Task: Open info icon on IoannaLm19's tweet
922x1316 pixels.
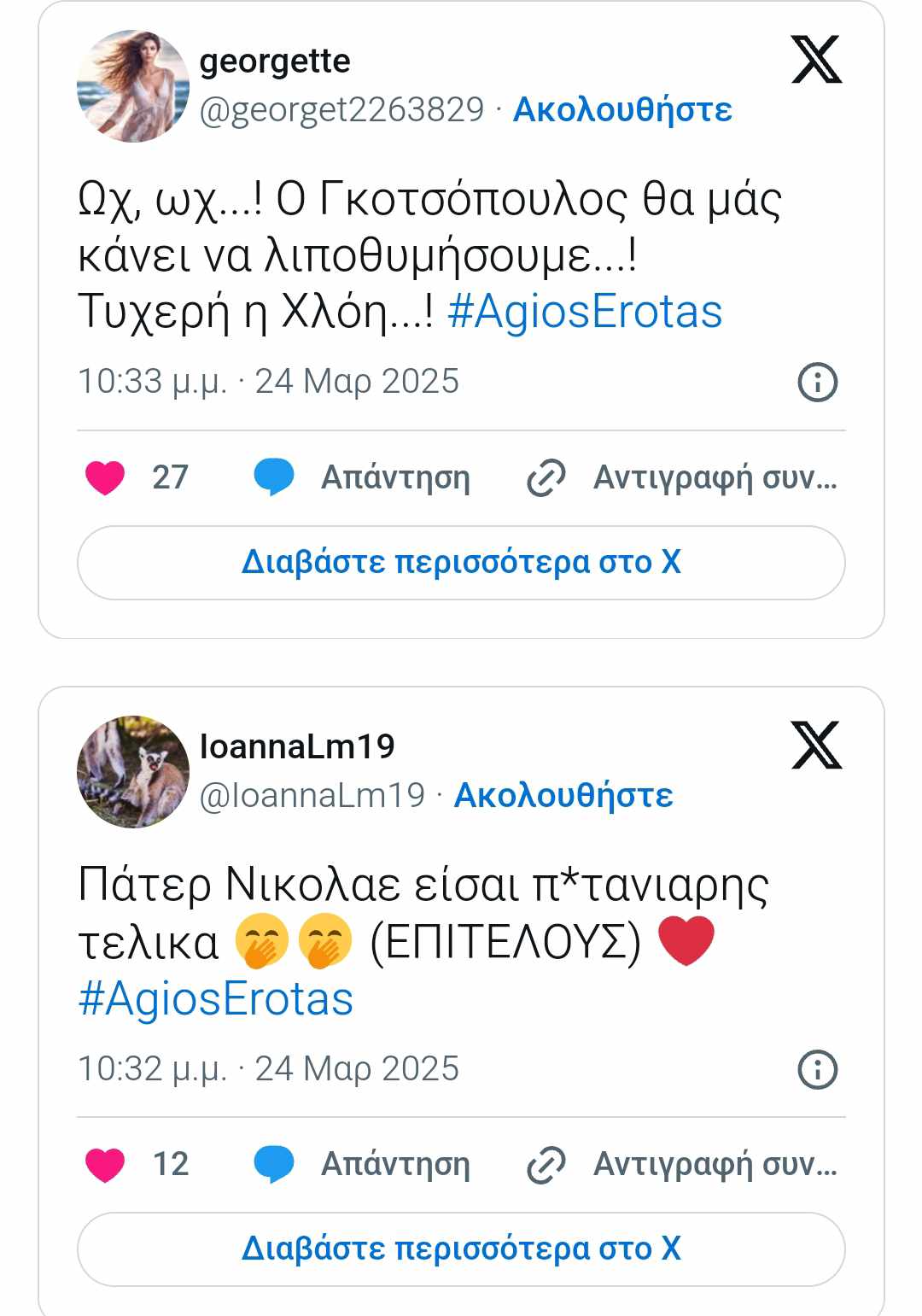Action: [817, 1069]
